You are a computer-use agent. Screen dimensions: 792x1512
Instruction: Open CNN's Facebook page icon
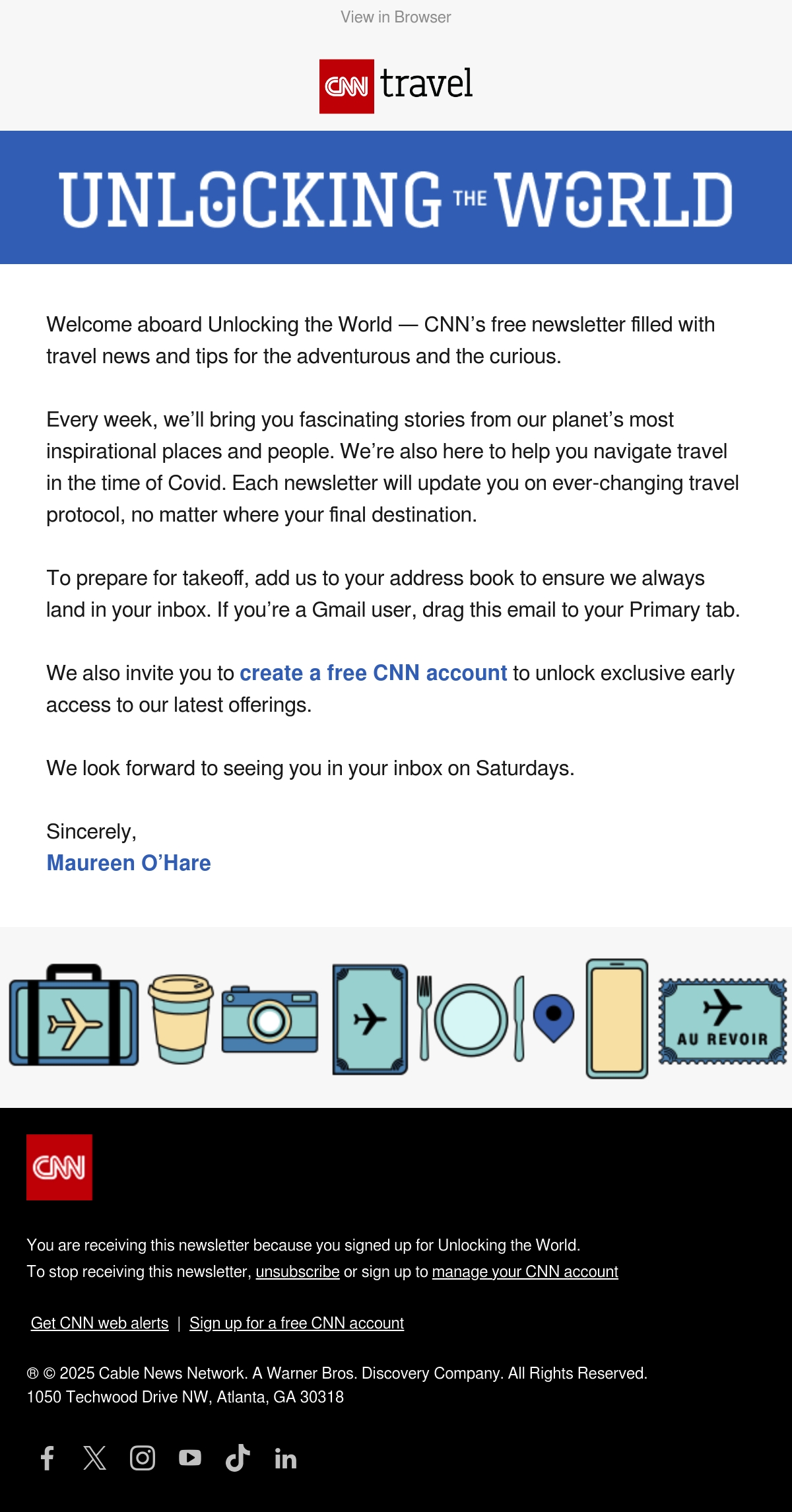pos(48,1458)
